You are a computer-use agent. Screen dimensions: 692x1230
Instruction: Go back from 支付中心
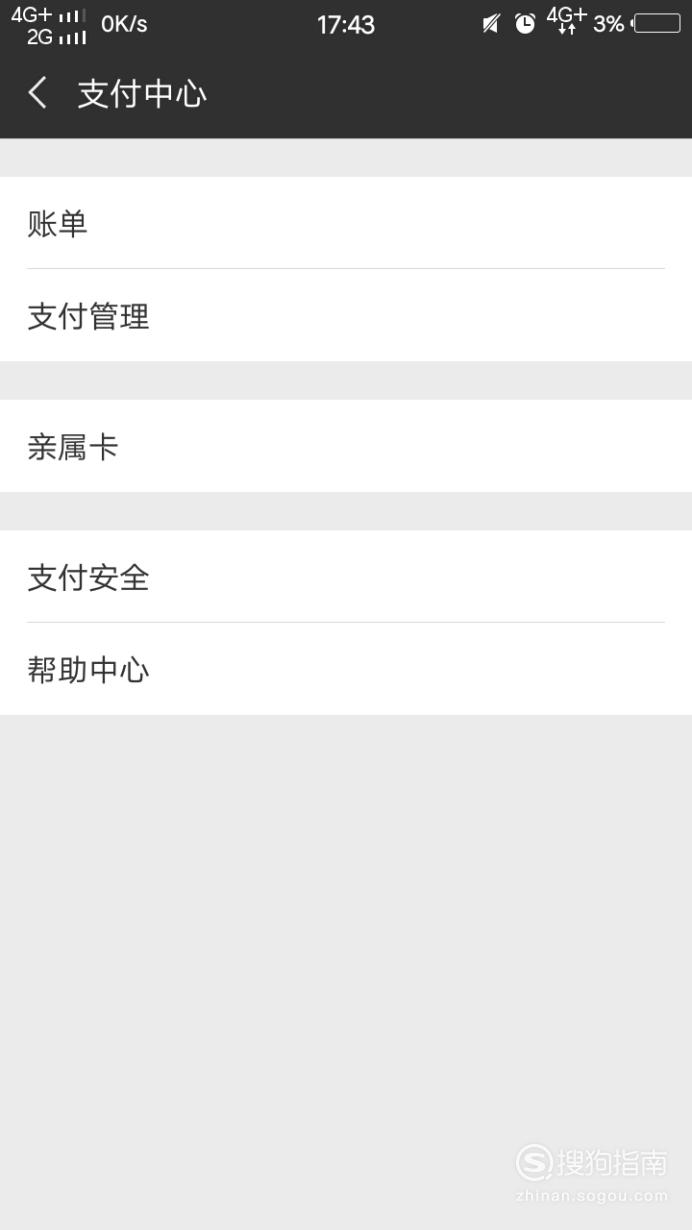click(x=38, y=94)
